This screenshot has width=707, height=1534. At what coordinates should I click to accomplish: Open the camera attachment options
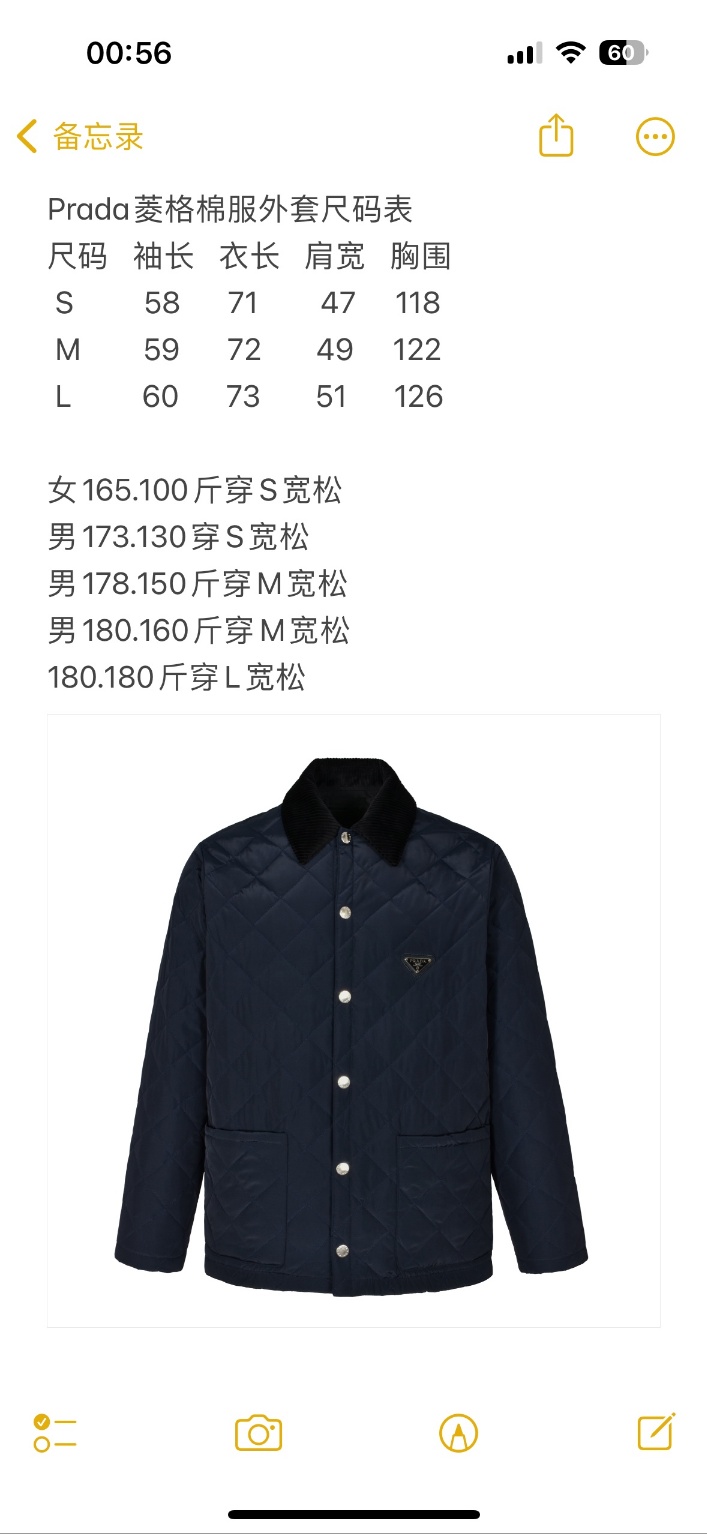pyautogui.click(x=258, y=1433)
